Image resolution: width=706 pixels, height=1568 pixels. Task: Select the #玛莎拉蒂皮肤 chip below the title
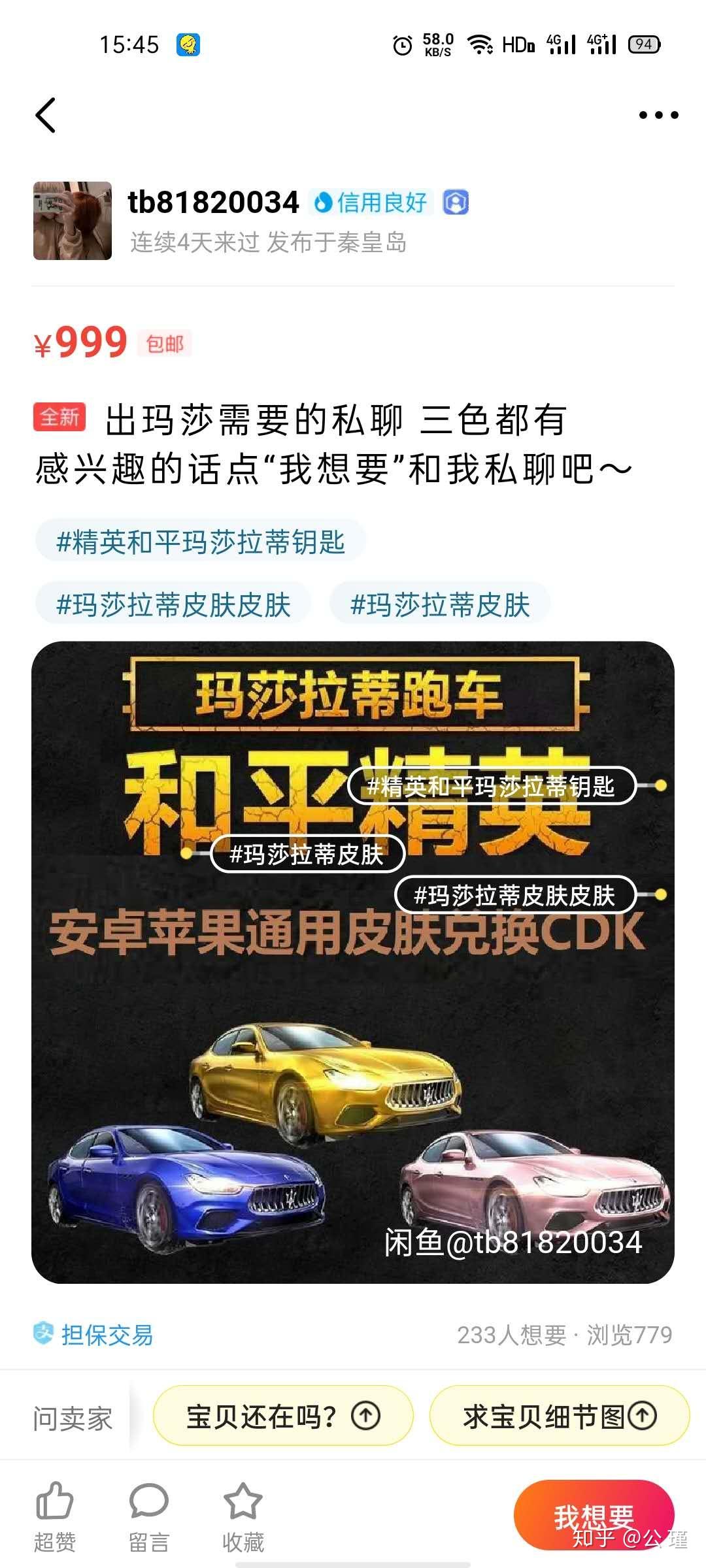point(440,604)
